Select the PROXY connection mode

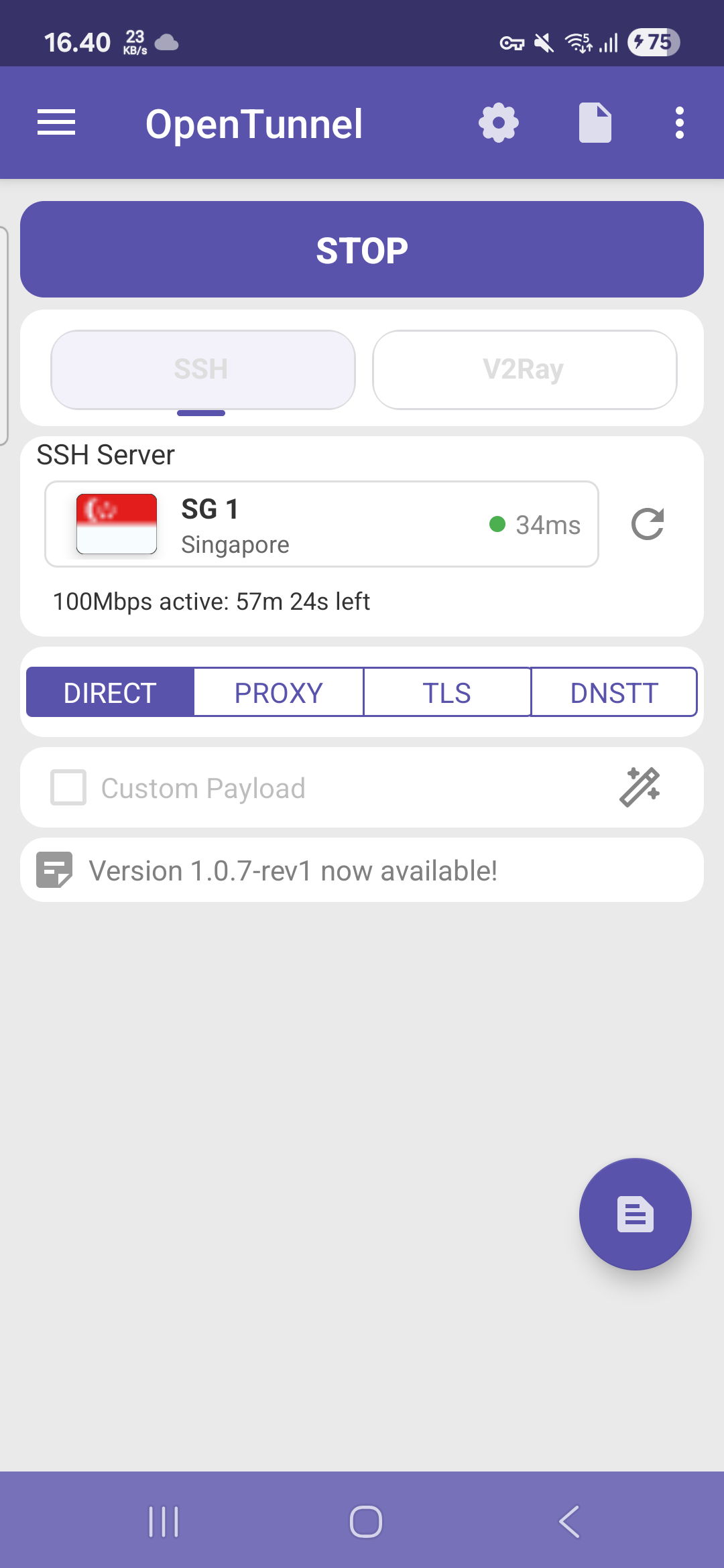(x=279, y=693)
